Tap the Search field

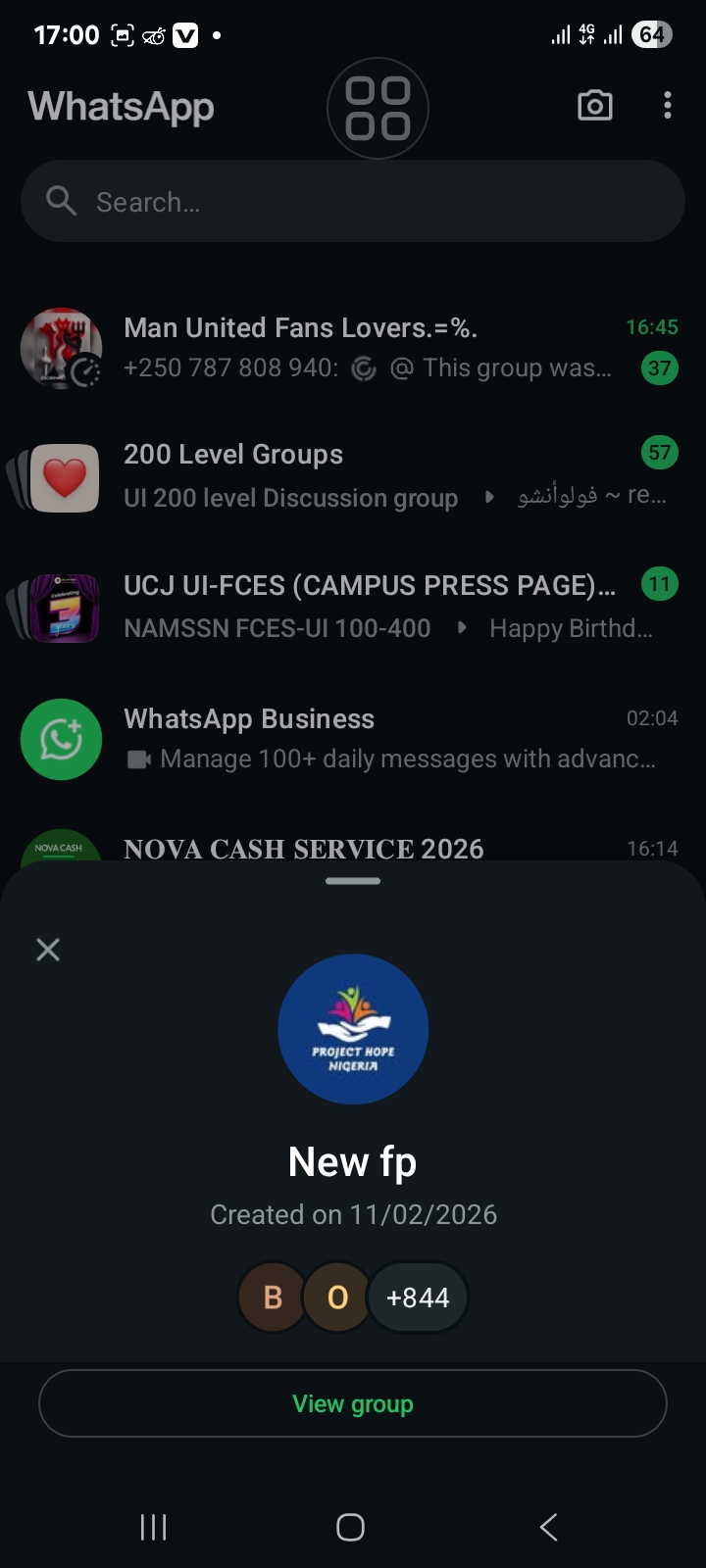(x=353, y=202)
